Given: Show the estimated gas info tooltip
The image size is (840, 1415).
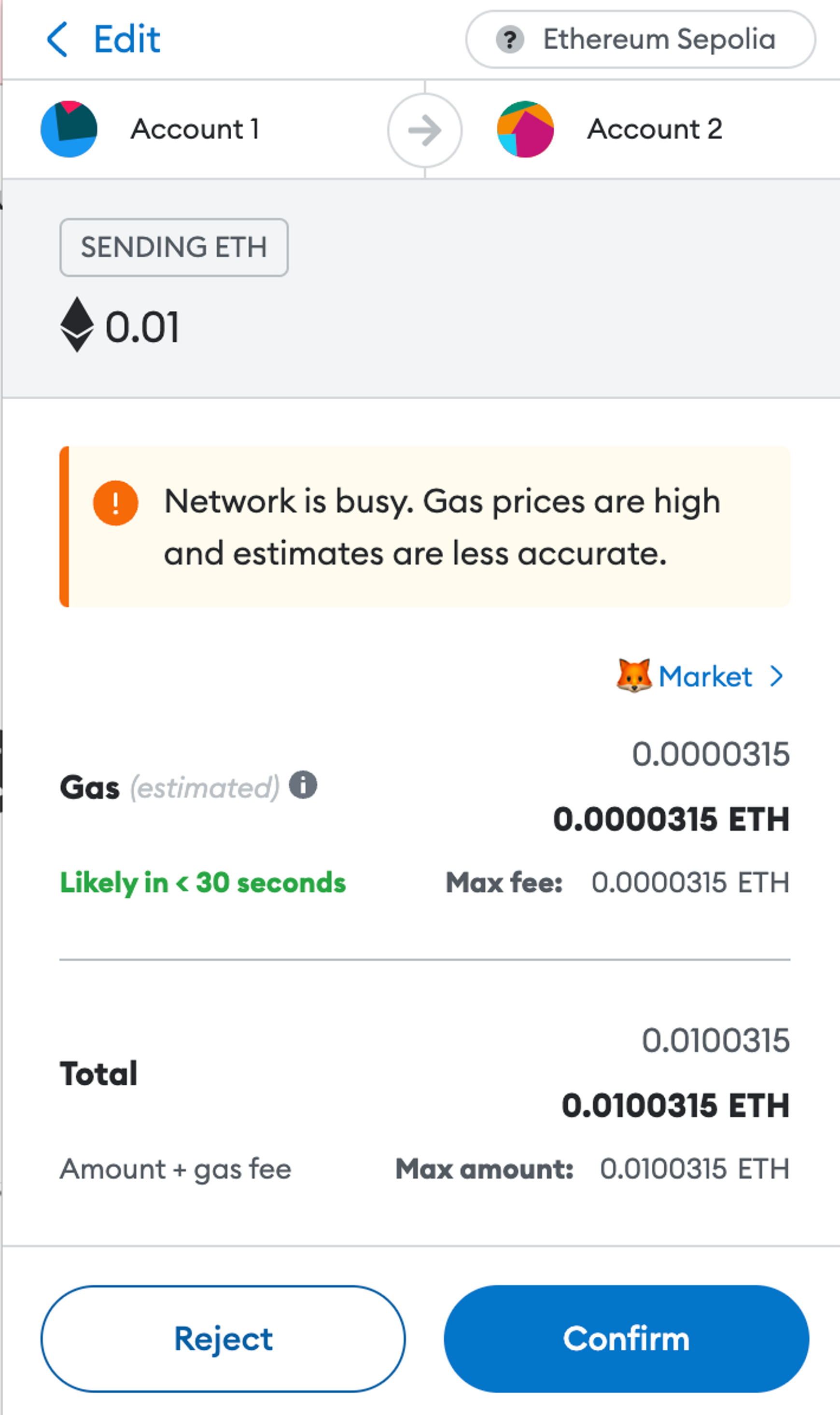Looking at the screenshot, I should tap(303, 785).
